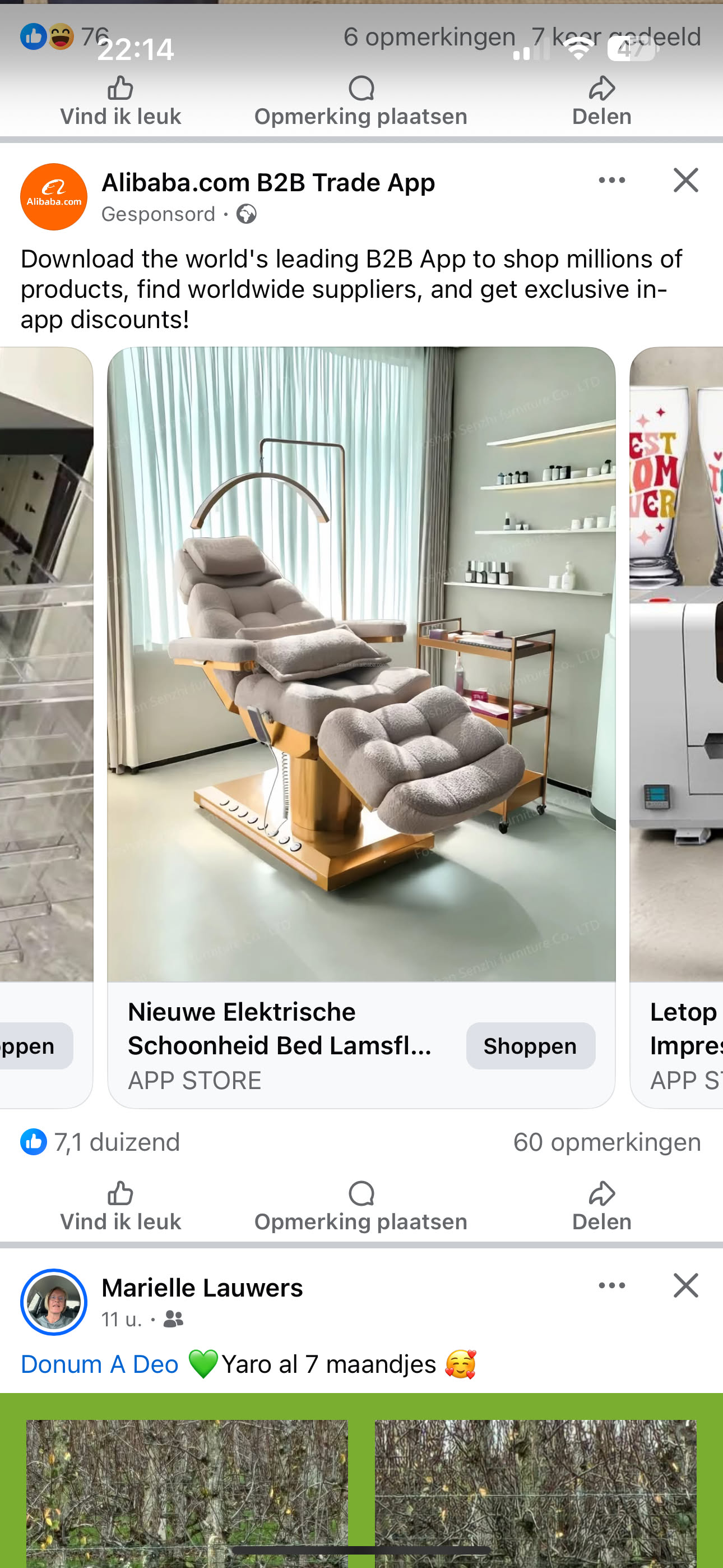The image size is (723, 1568).
Task: Open Marielle Lauwers' profile name
Action: tap(202, 1288)
